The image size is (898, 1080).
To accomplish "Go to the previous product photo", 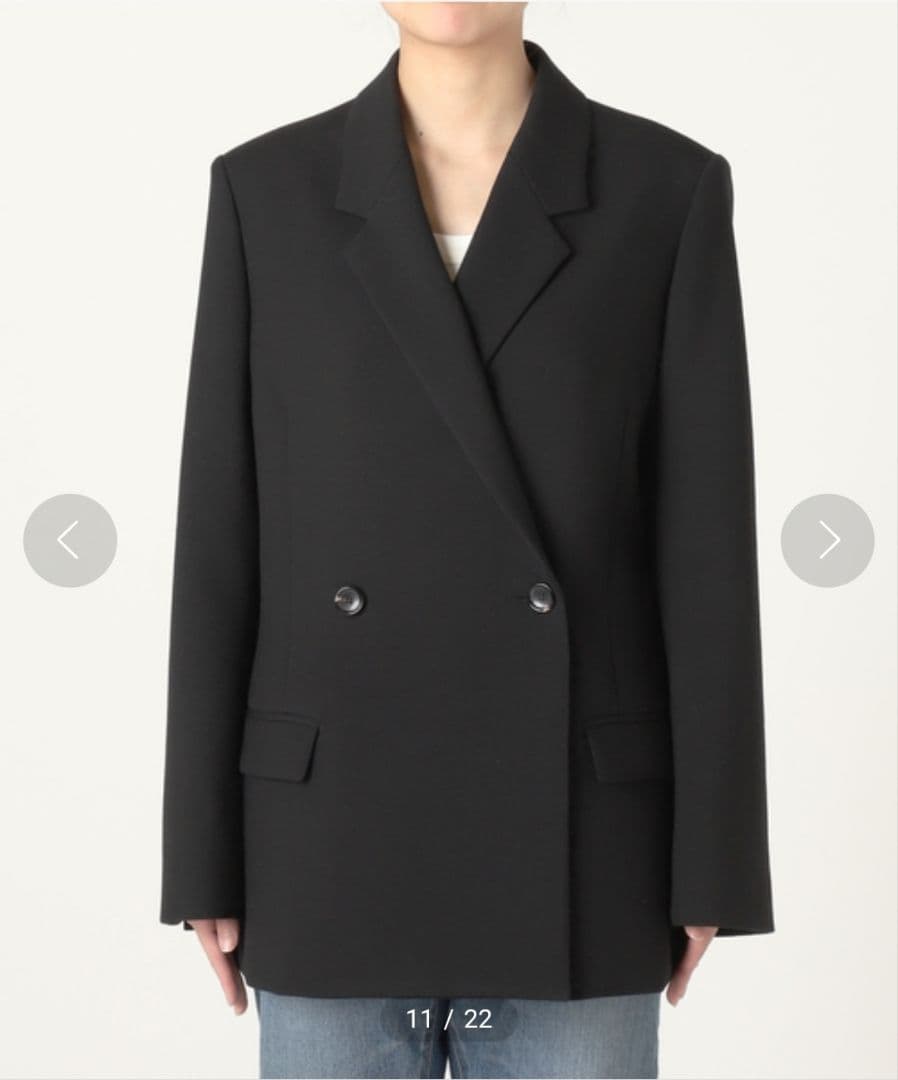I will 69,540.
